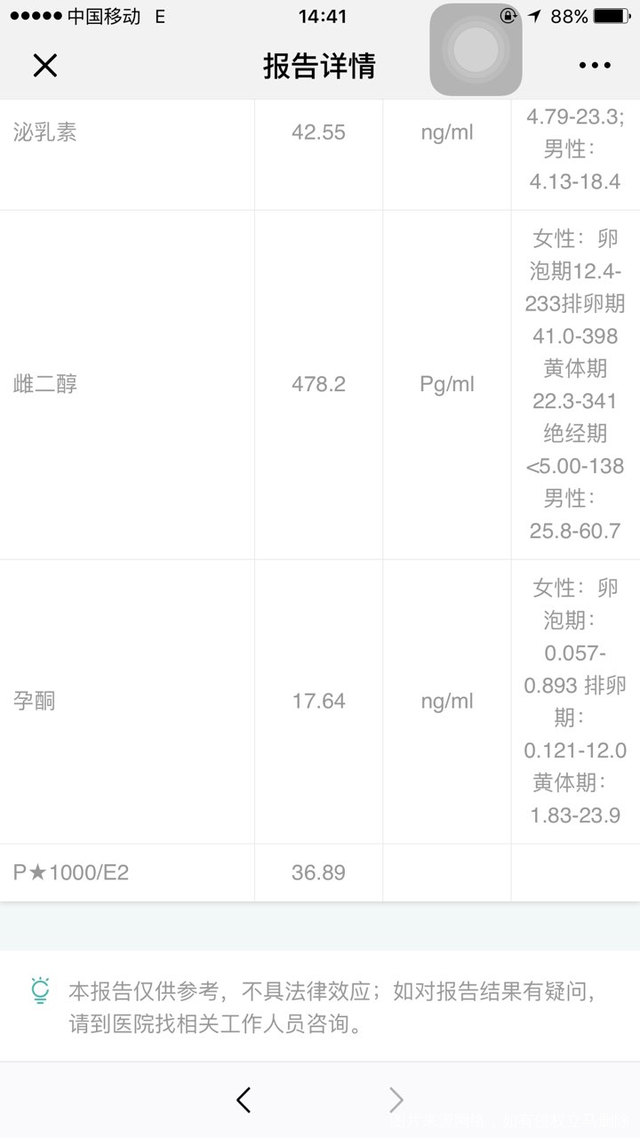Tap the AssistiveTouch floating button
This screenshot has height=1139, width=640.
pos(476,49)
